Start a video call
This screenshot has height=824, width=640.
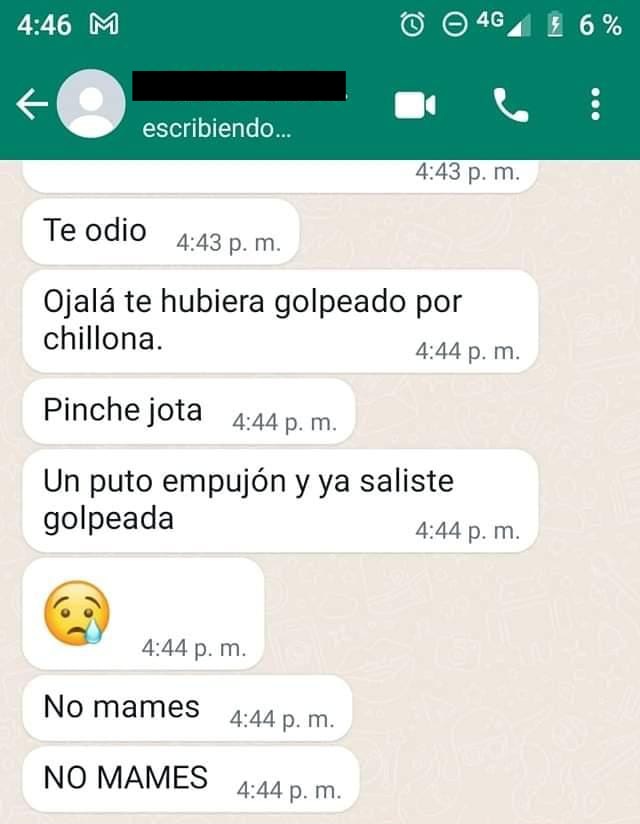point(415,104)
